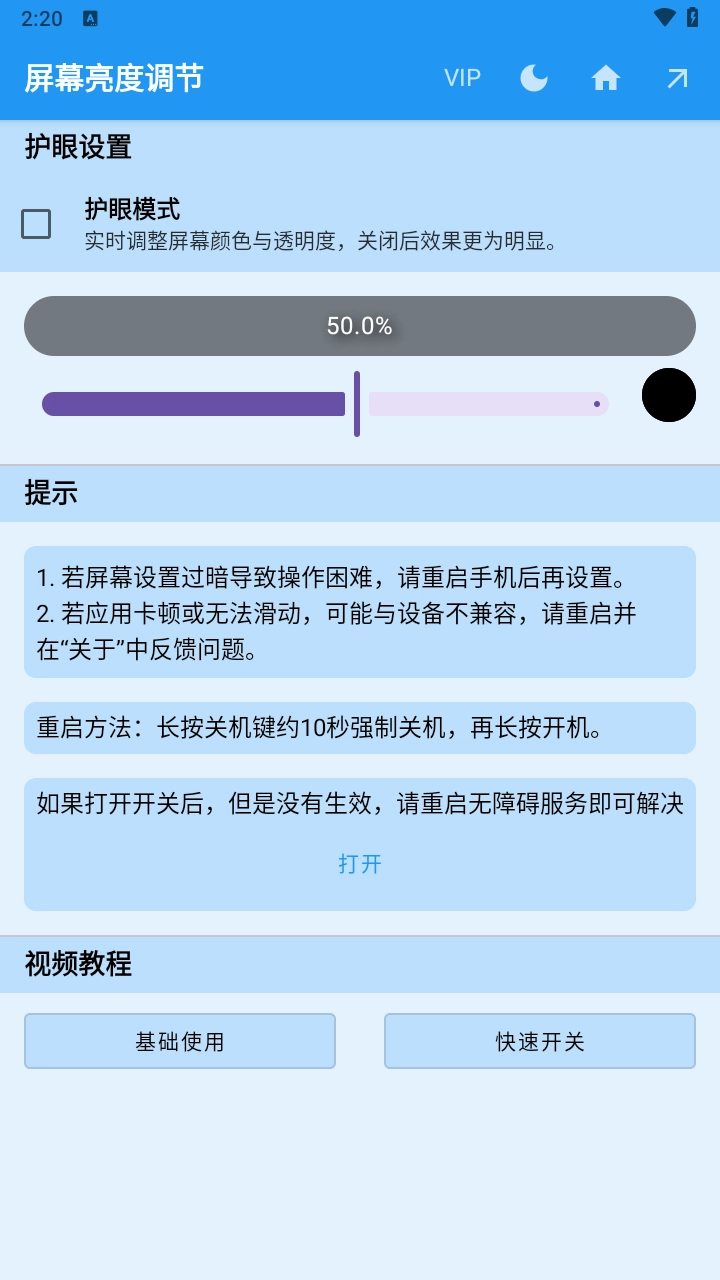The width and height of the screenshot is (720, 1280).
Task: Toggle night mode with the moon icon
Action: (534, 78)
